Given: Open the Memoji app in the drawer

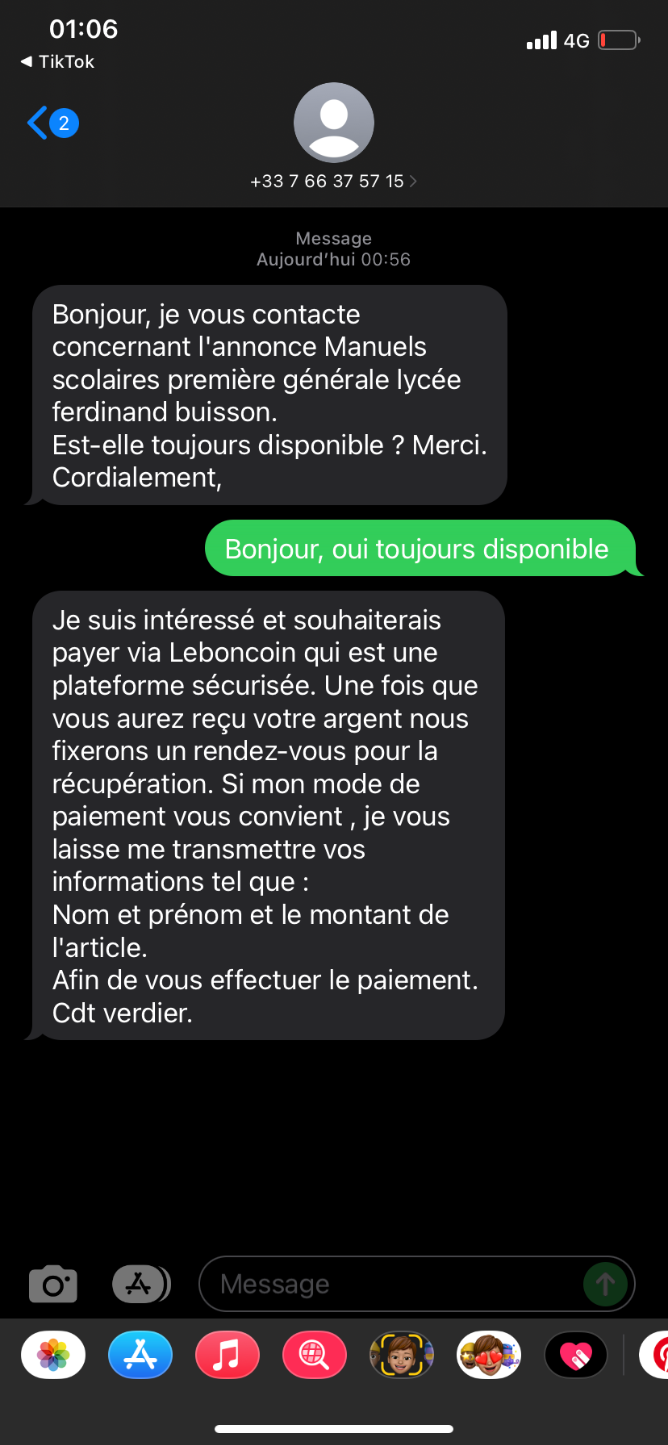Looking at the screenshot, I should tap(401, 1356).
